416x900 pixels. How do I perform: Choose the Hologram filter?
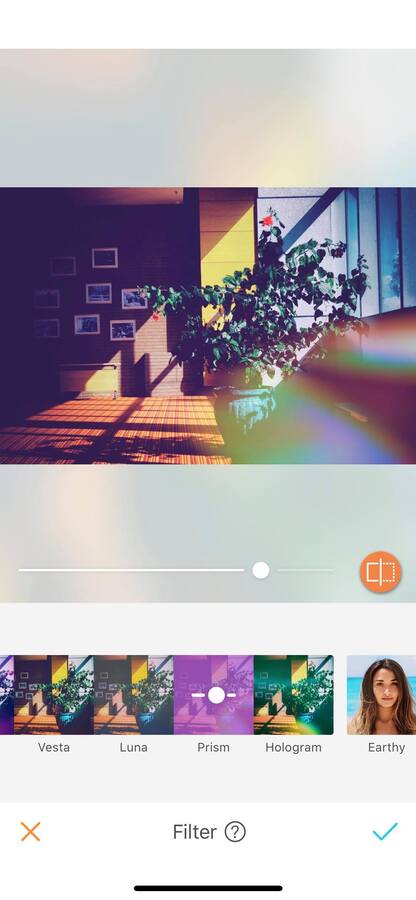(x=293, y=695)
